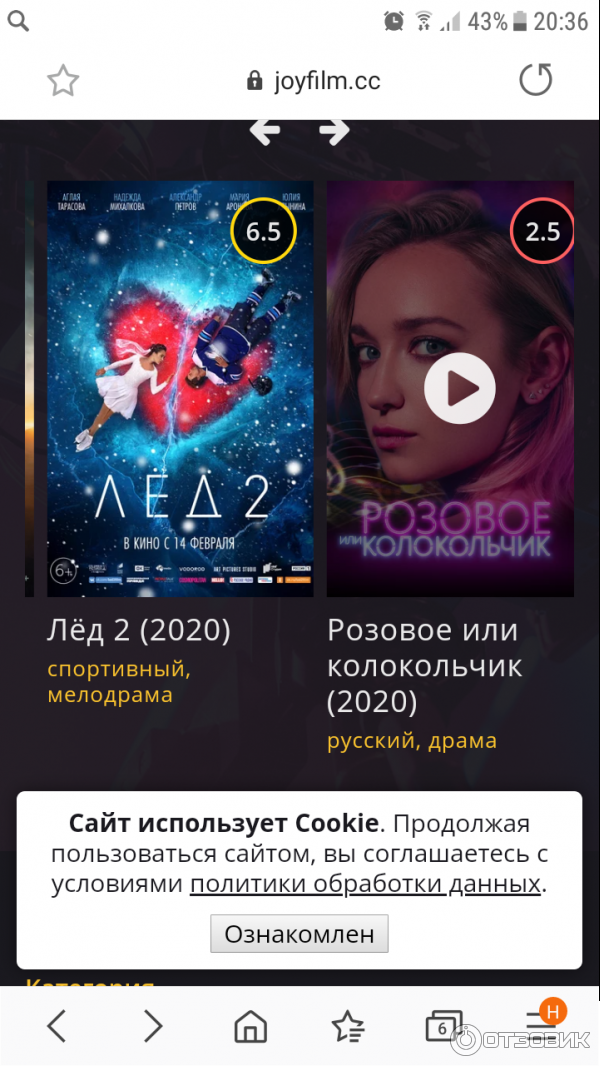This screenshot has width=600, height=1066.
Task: Show next movies with the right arrow
Action: point(334,130)
